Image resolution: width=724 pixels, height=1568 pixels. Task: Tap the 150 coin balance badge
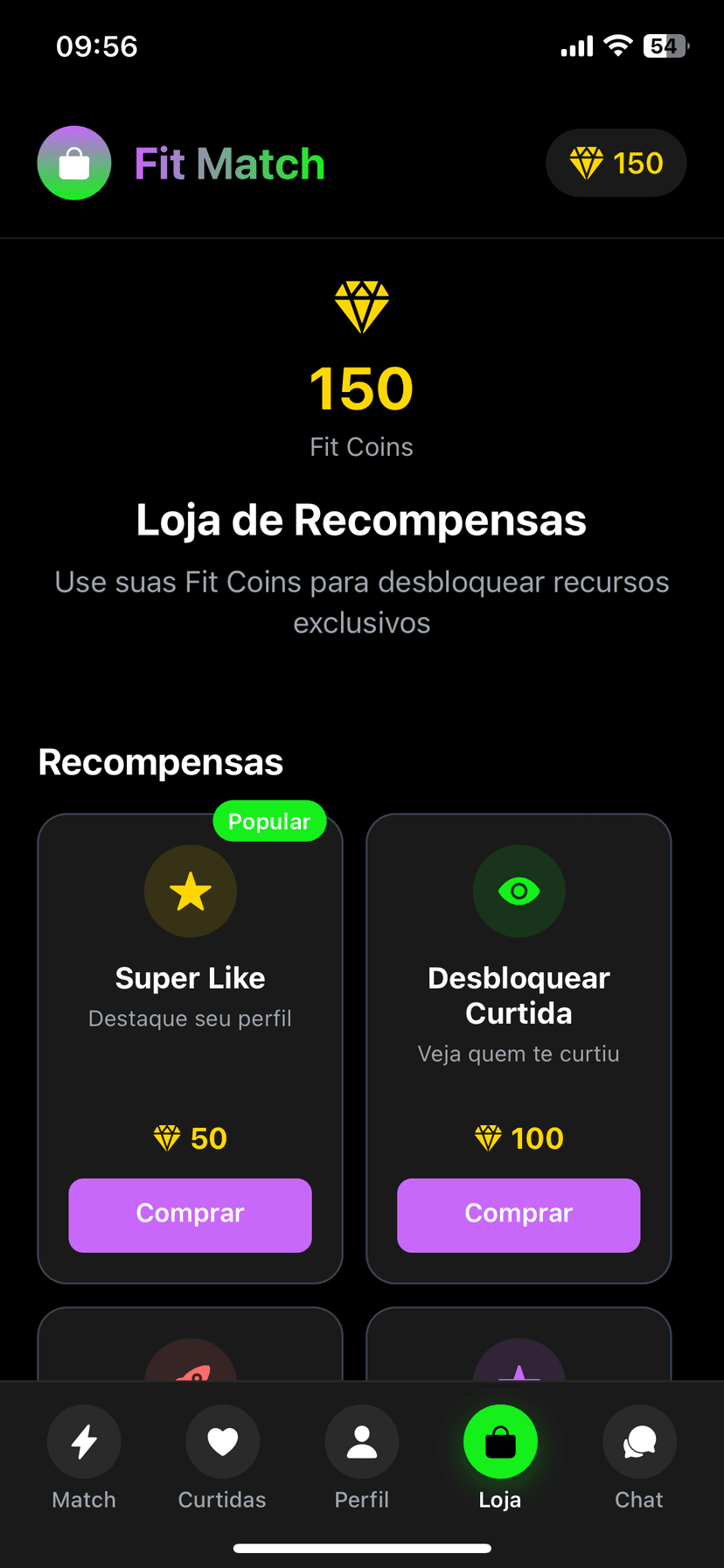coord(616,164)
